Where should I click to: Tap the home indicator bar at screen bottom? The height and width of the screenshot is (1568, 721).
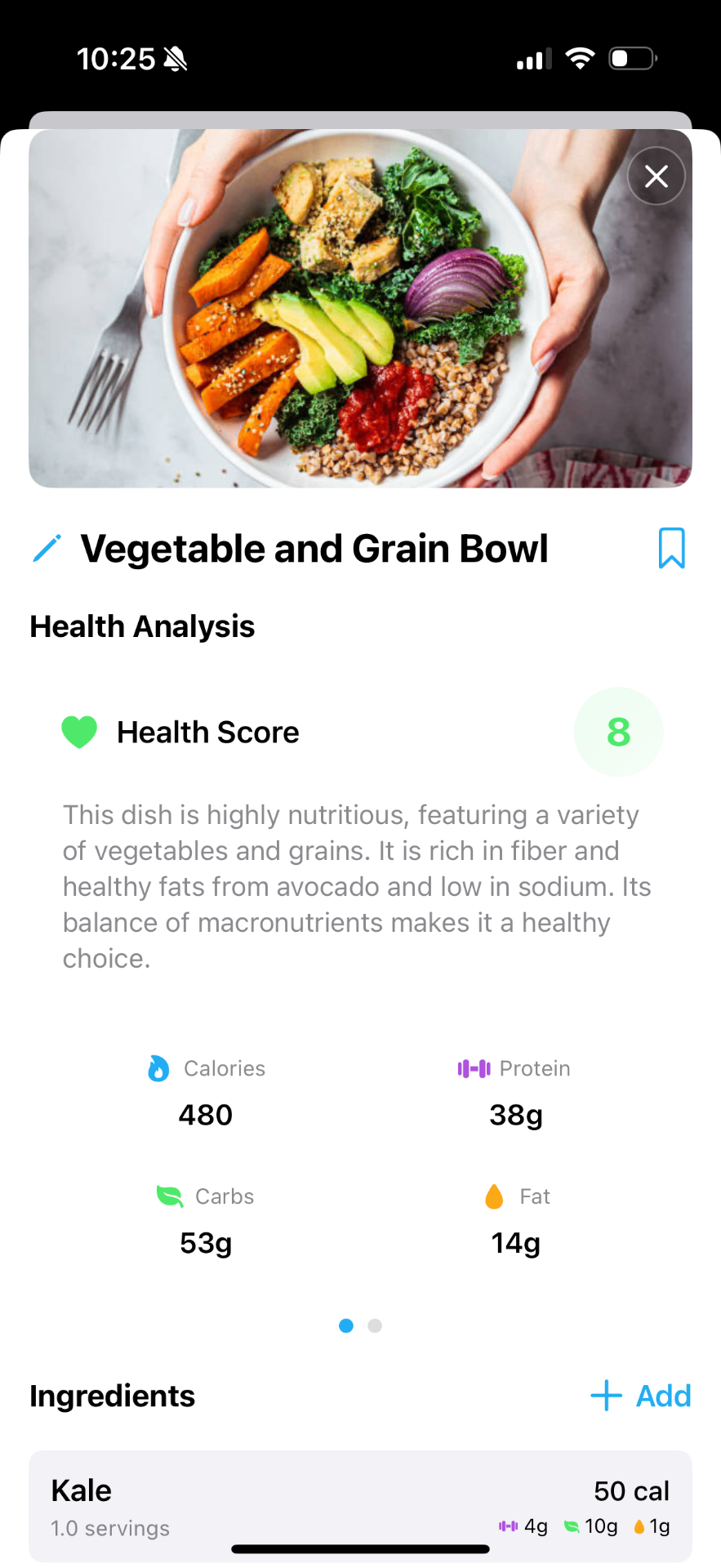click(360, 1543)
